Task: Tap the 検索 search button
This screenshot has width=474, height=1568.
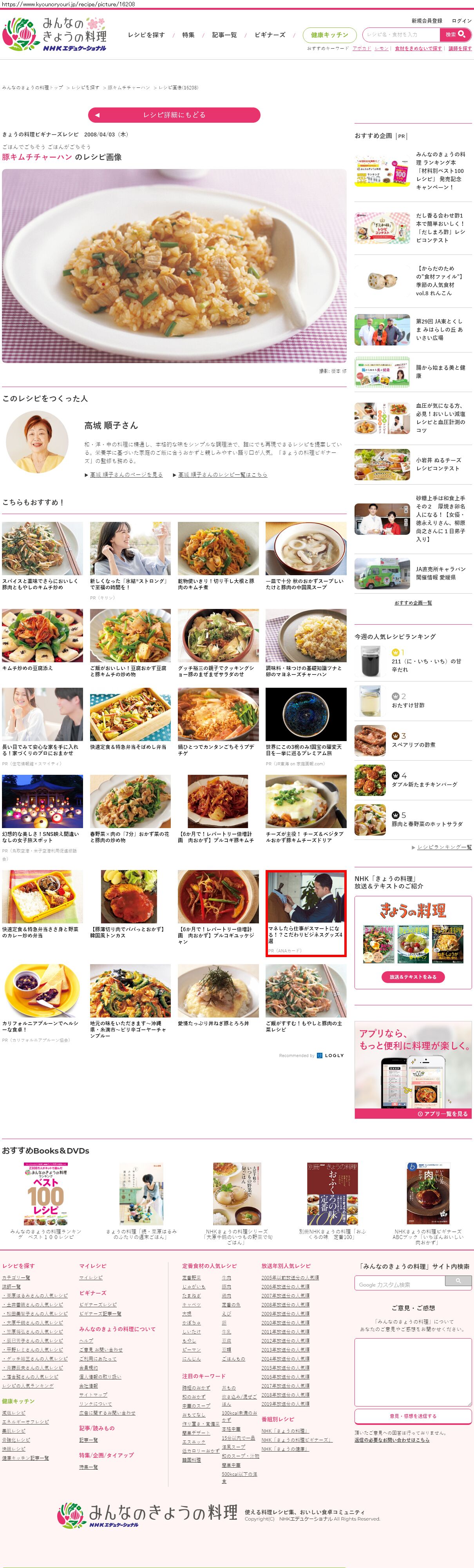Action: [455, 35]
